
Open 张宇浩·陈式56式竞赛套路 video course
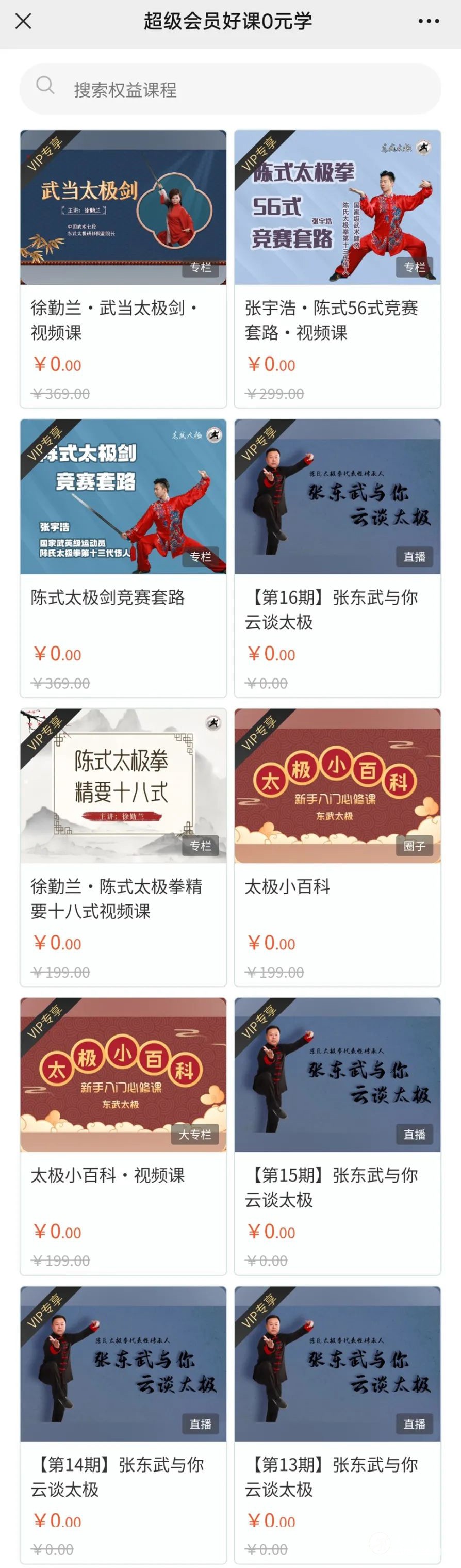[x=338, y=268]
